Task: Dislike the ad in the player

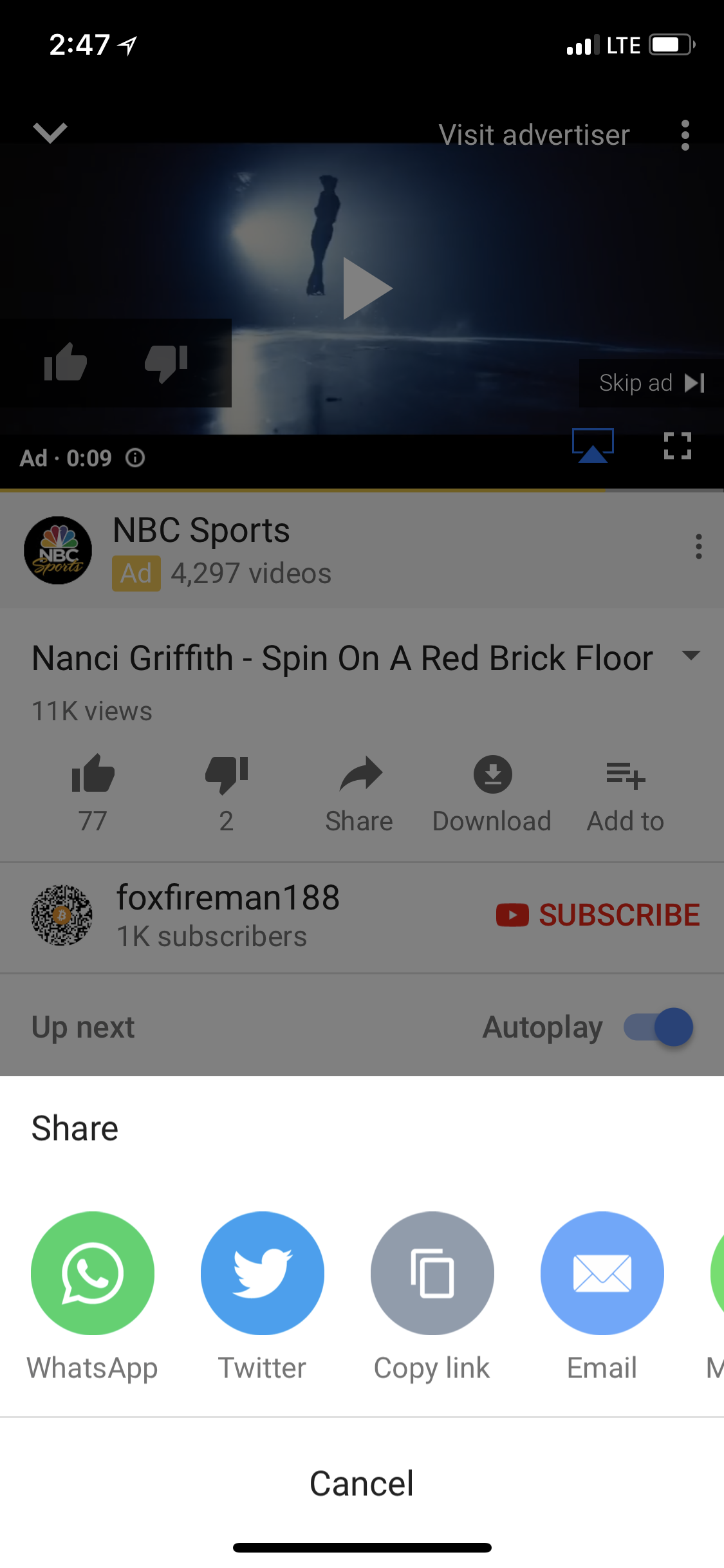Action: pyautogui.click(x=166, y=362)
